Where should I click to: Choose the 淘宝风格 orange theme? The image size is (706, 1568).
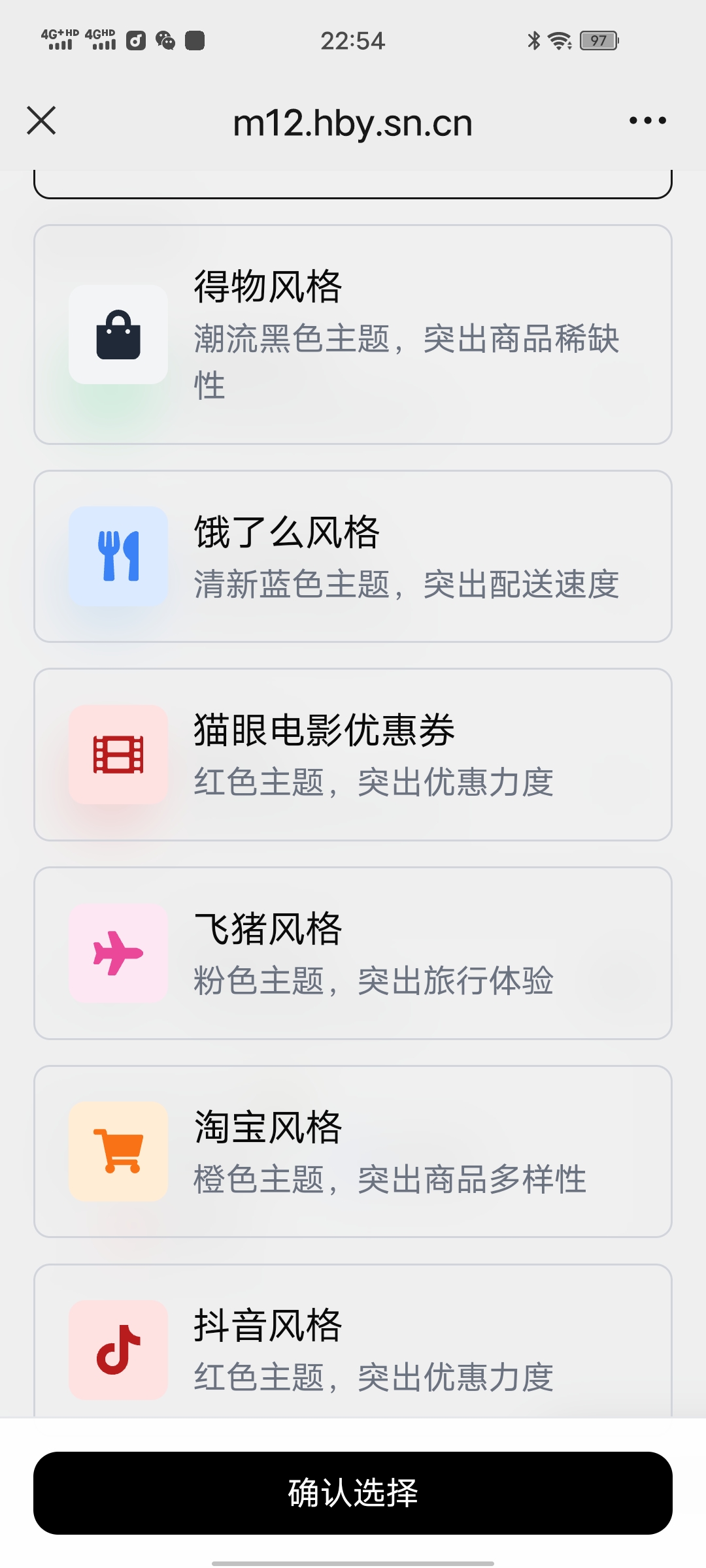(353, 1152)
